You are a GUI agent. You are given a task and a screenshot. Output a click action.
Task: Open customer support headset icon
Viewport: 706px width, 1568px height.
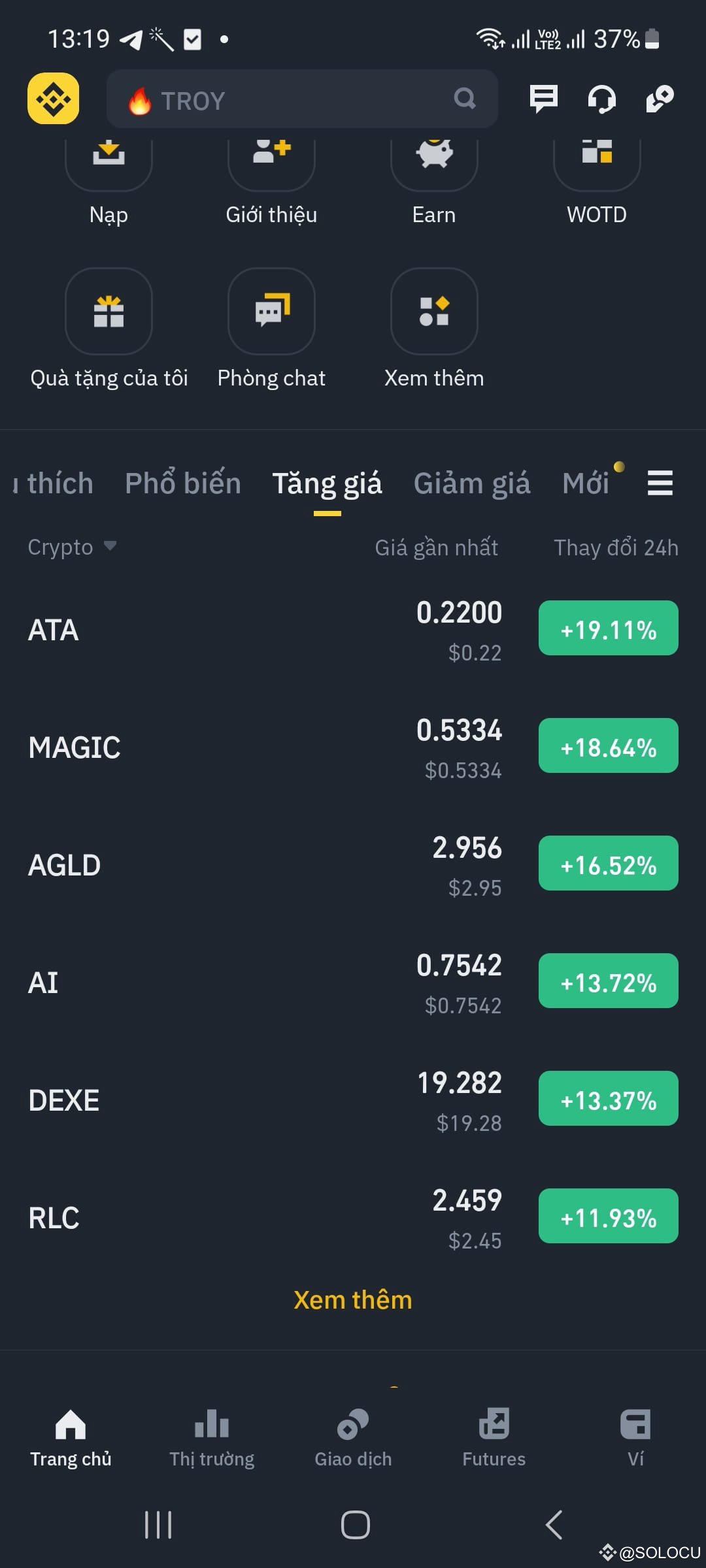[601, 99]
